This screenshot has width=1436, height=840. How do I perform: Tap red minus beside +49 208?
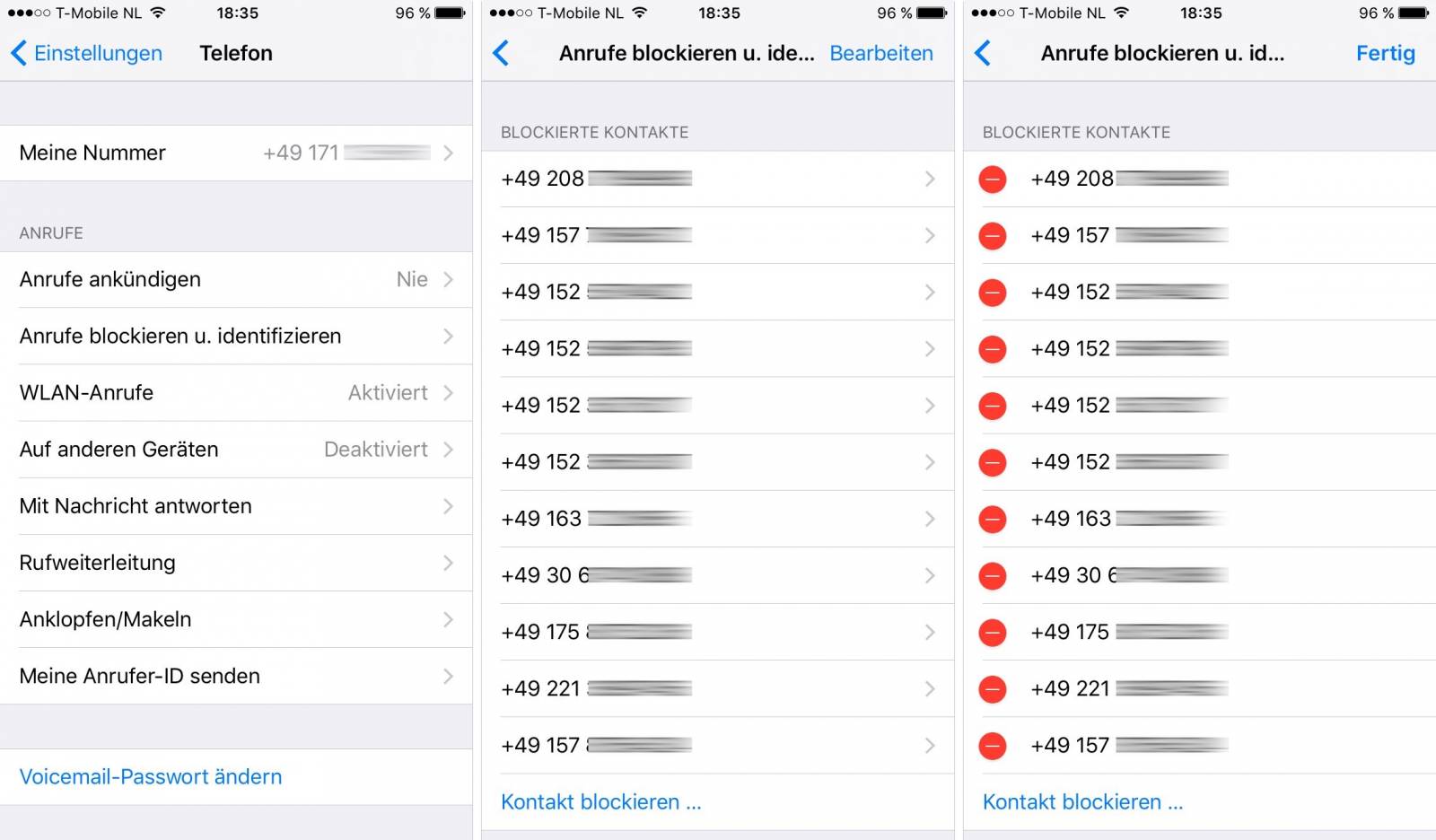[992, 179]
